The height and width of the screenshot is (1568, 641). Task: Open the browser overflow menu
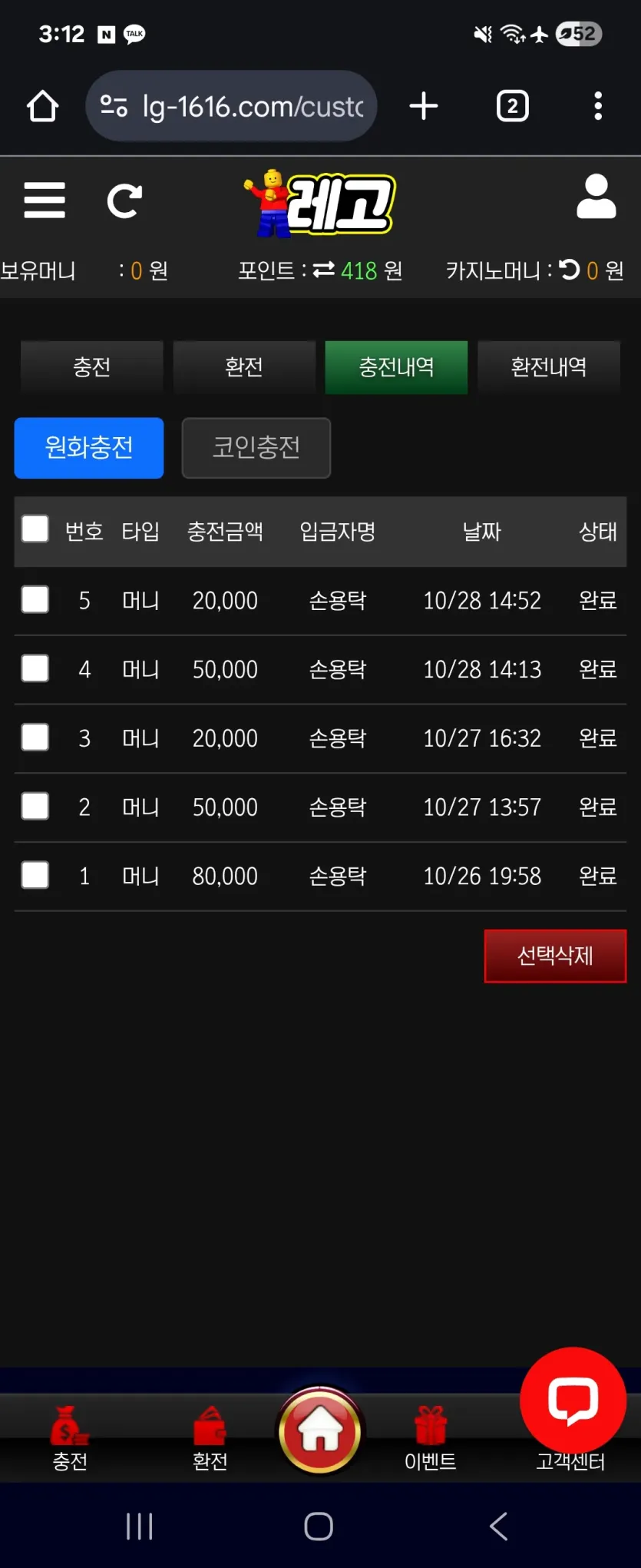coord(598,106)
